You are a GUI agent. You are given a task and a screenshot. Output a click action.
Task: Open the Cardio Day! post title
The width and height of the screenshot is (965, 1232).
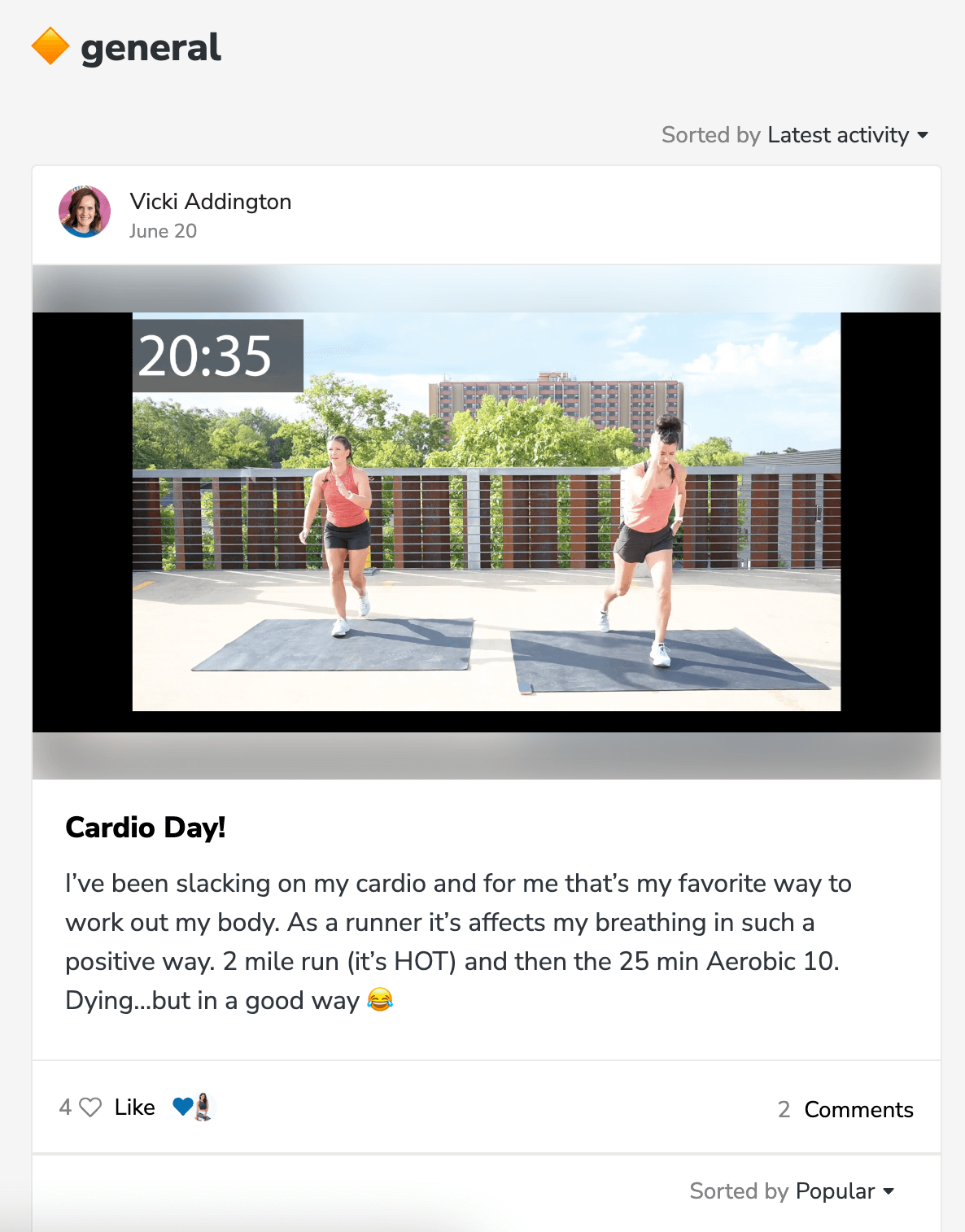pyautogui.click(x=146, y=828)
